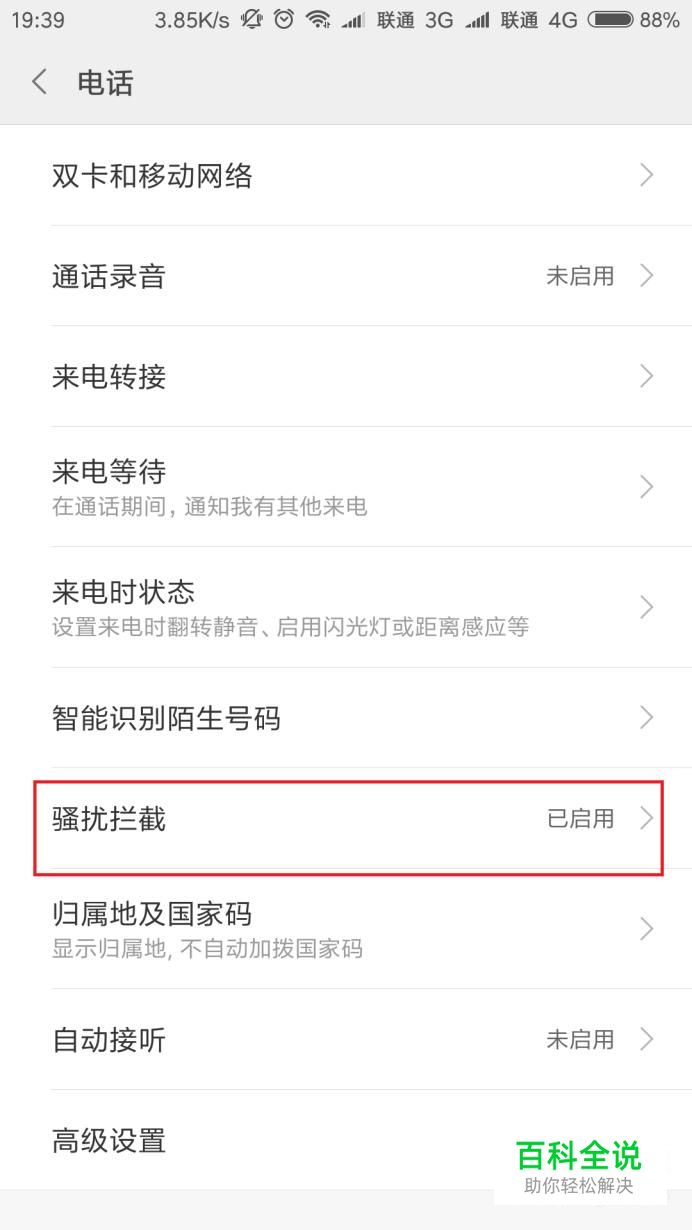692x1230 pixels.
Task: Open 自动接听 settings
Action: tap(346, 1040)
